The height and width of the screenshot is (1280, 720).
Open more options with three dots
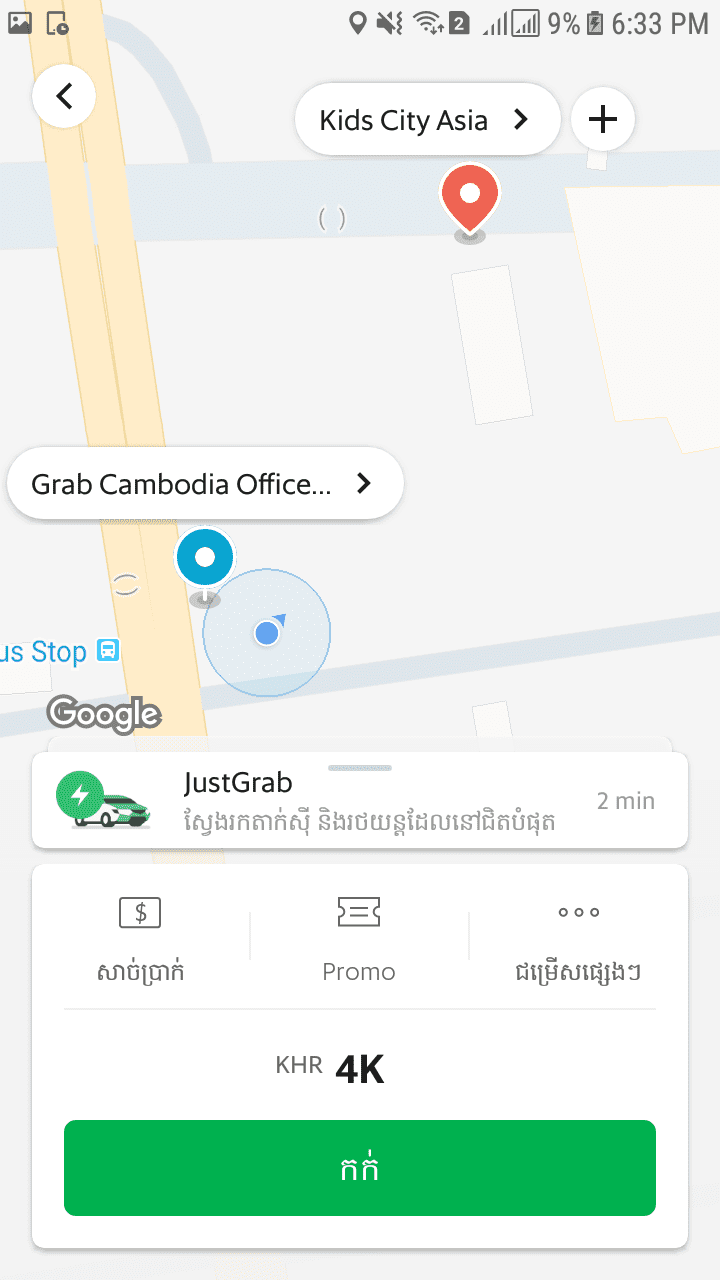coord(579,938)
